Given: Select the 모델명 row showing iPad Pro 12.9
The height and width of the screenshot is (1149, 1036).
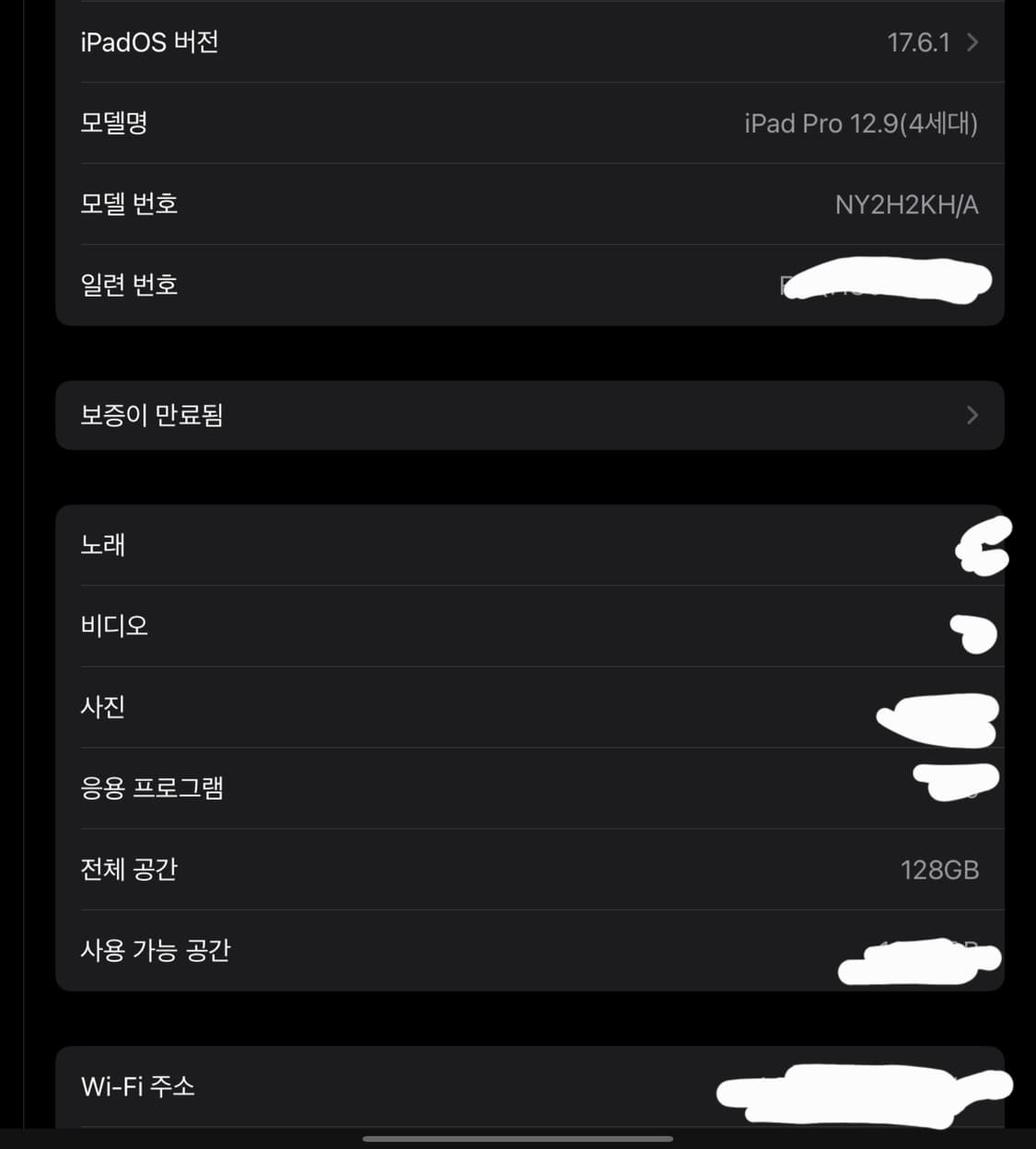Looking at the screenshot, I should pos(530,123).
